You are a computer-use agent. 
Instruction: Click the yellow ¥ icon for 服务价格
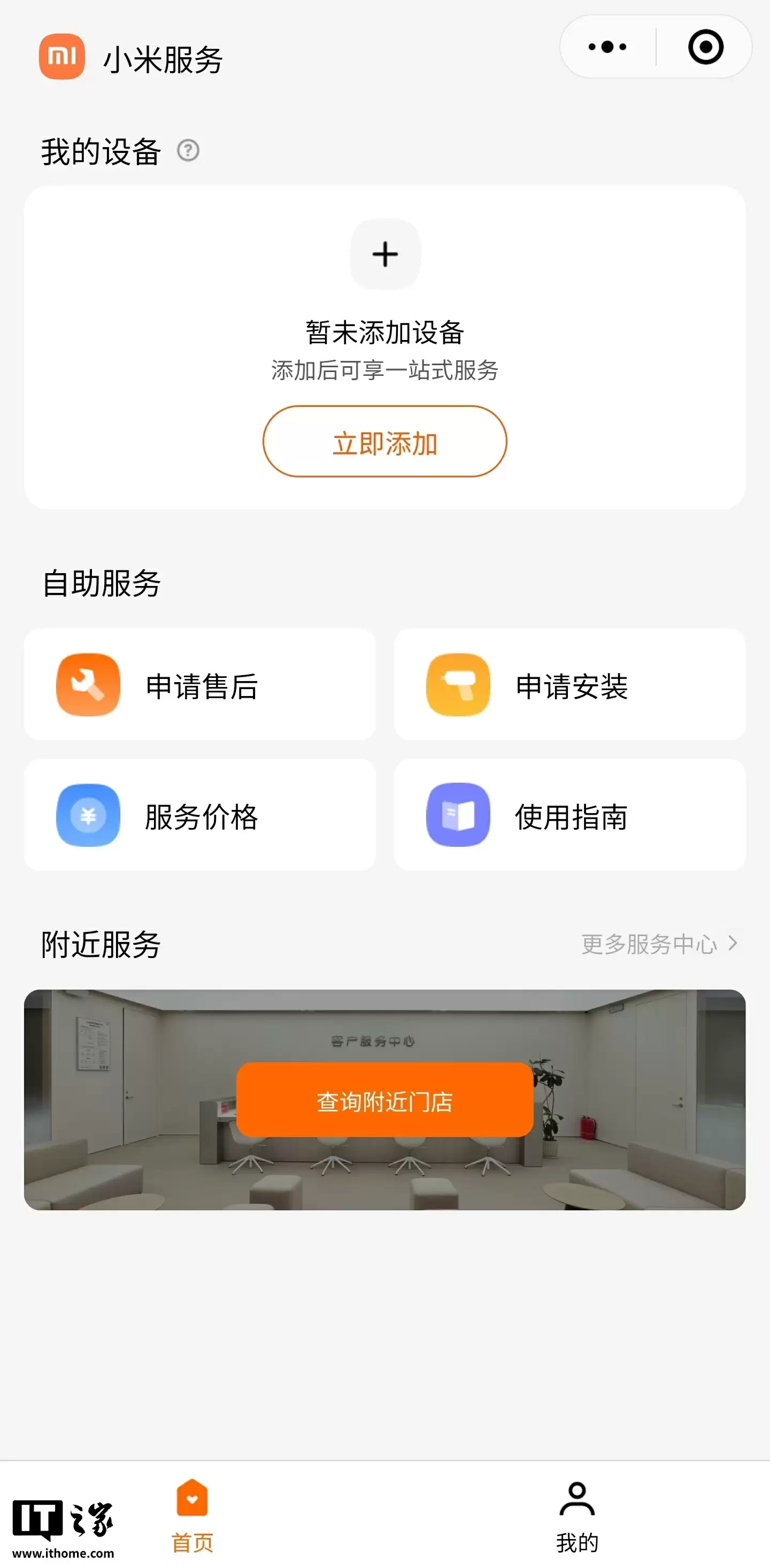88,816
